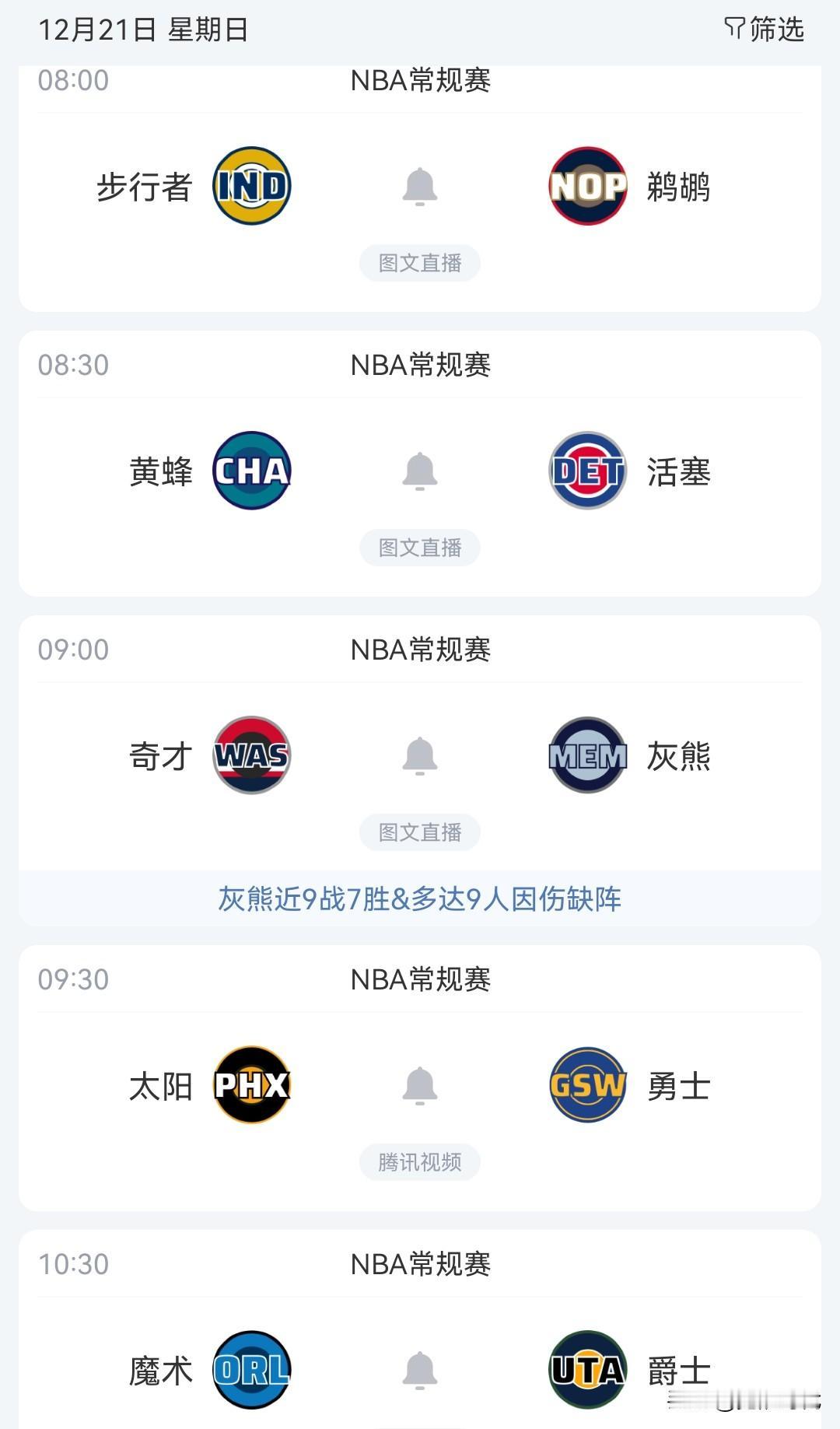Tap the bell for 奇才 vs 灰熊
Screen dimensions: 840x1429
click(420, 756)
